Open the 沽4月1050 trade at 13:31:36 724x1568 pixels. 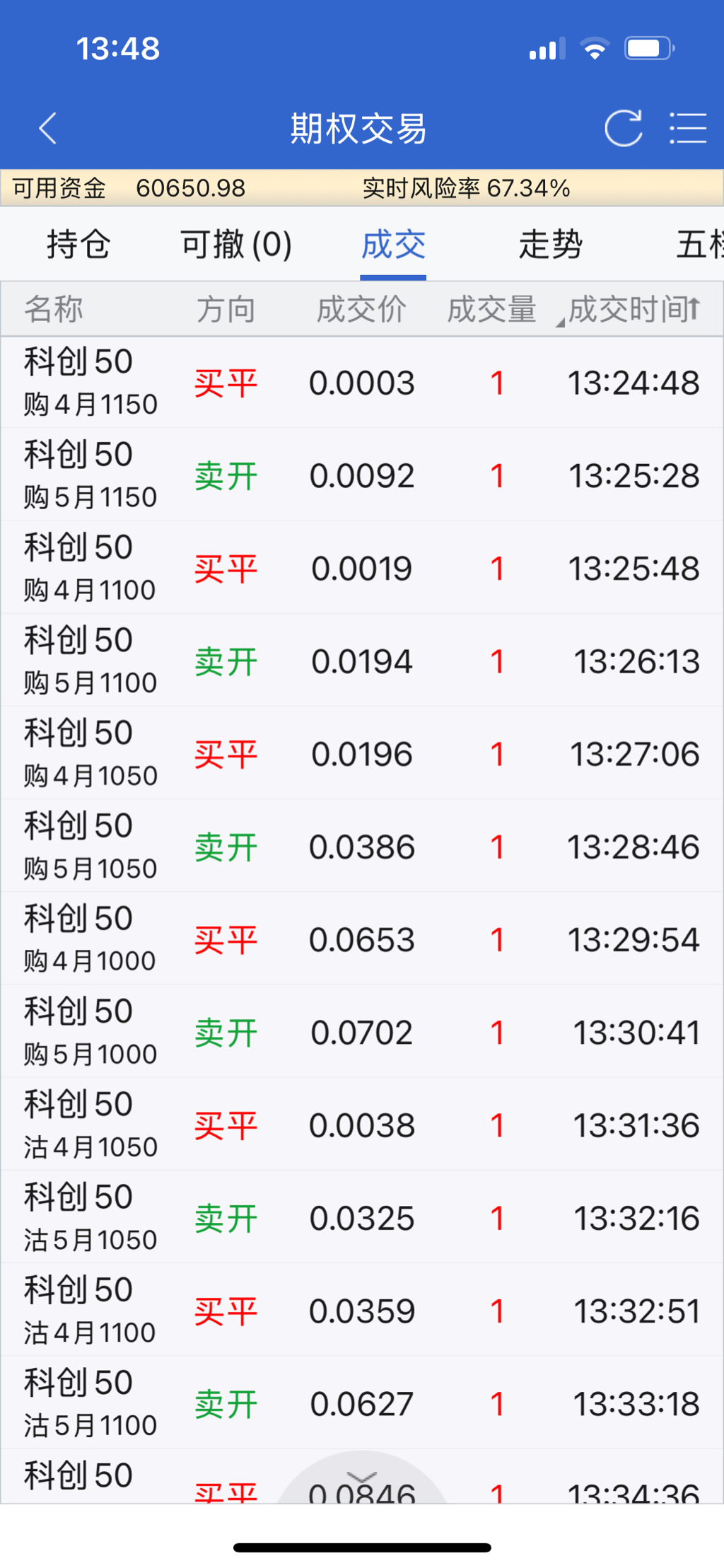362,1125
